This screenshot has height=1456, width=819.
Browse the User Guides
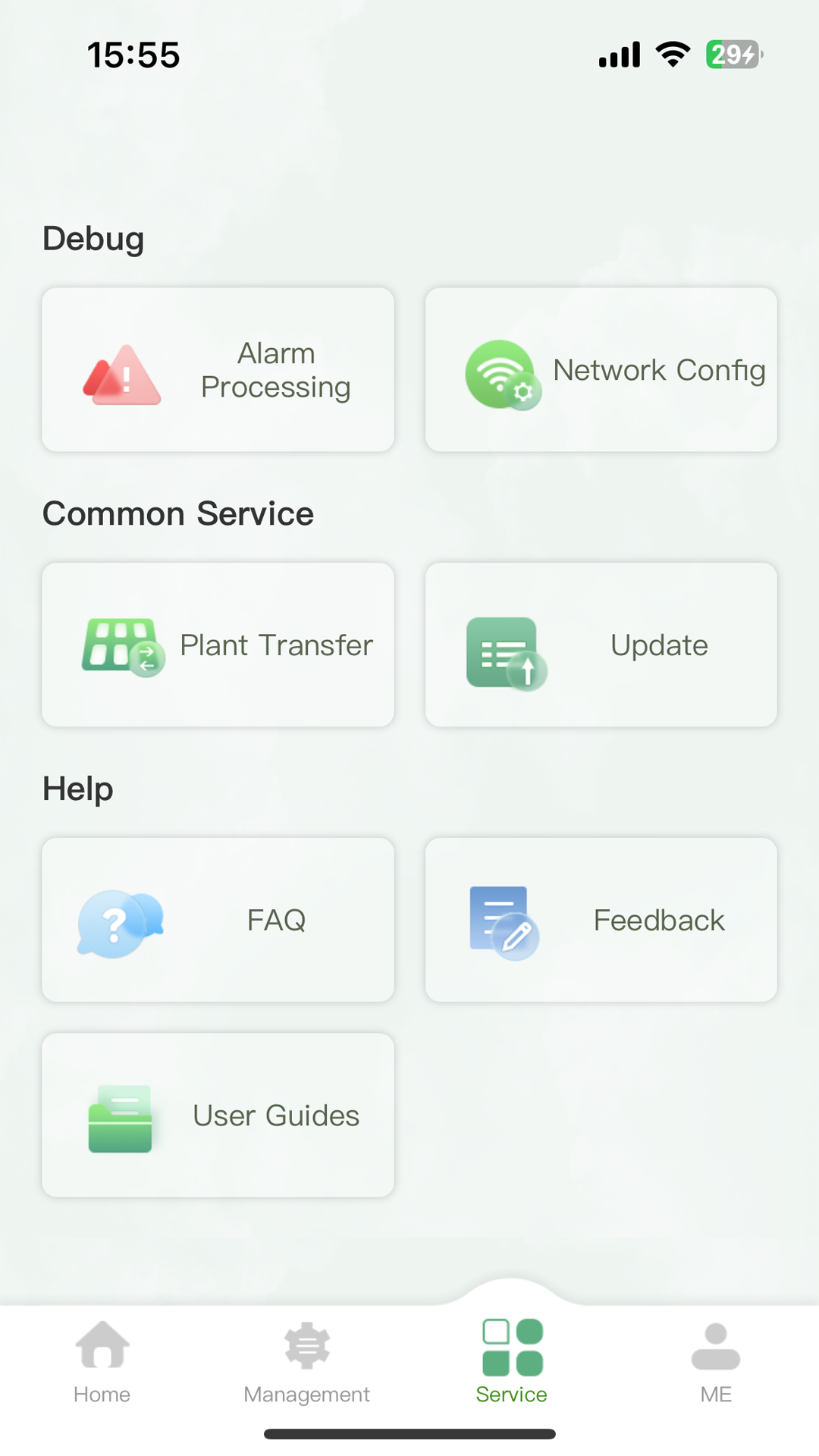click(x=218, y=1116)
